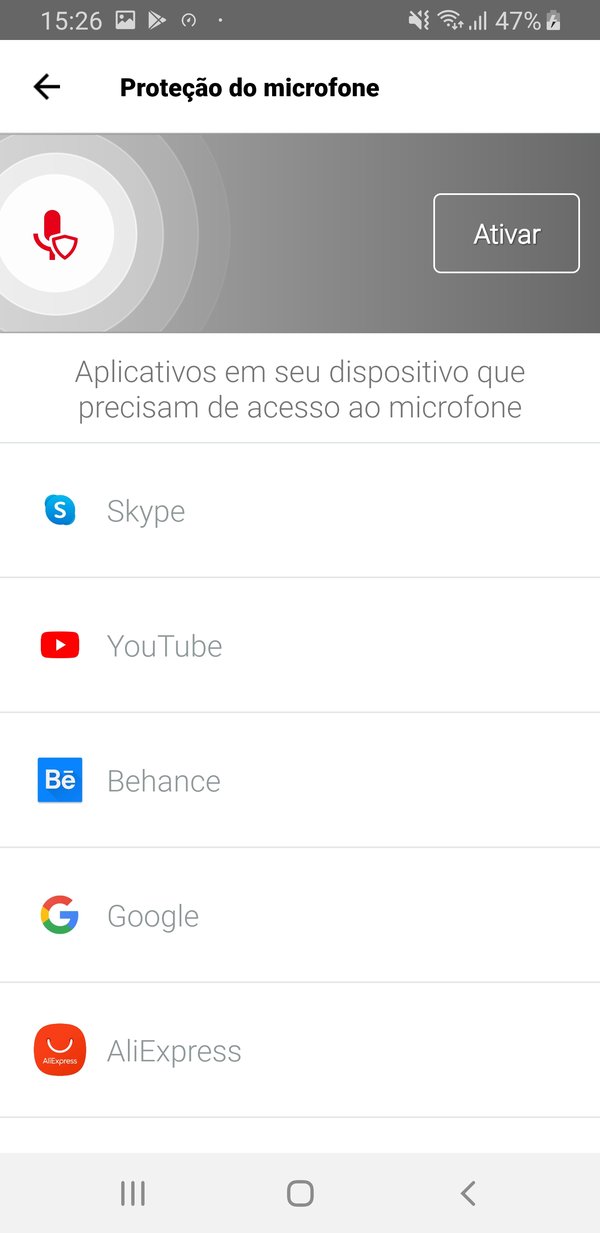This screenshot has width=600, height=1233.
Task: Open recent apps in navigation bar
Action: (x=132, y=1192)
